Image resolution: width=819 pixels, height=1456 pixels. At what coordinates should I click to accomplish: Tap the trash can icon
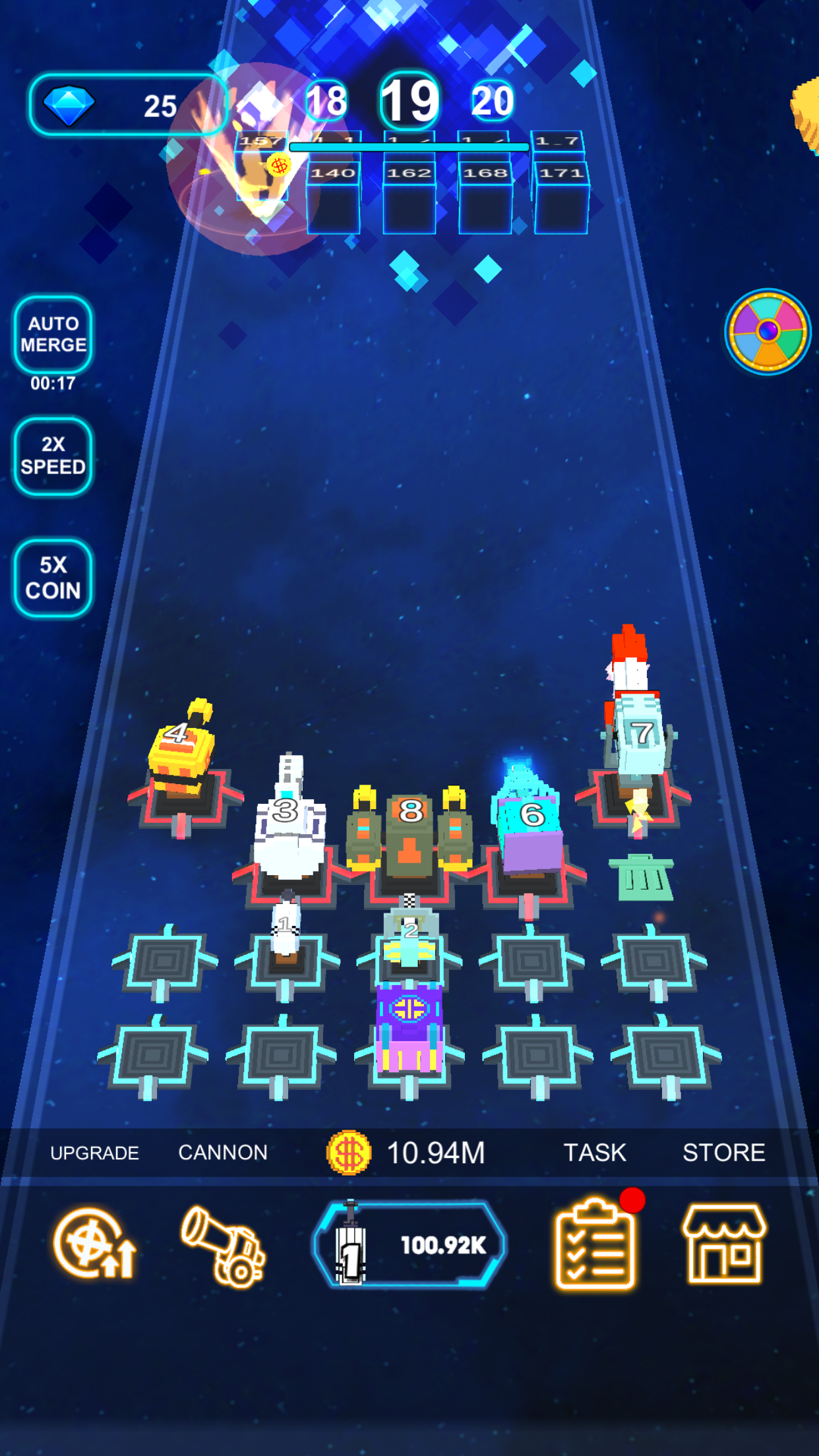coord(641,878)
